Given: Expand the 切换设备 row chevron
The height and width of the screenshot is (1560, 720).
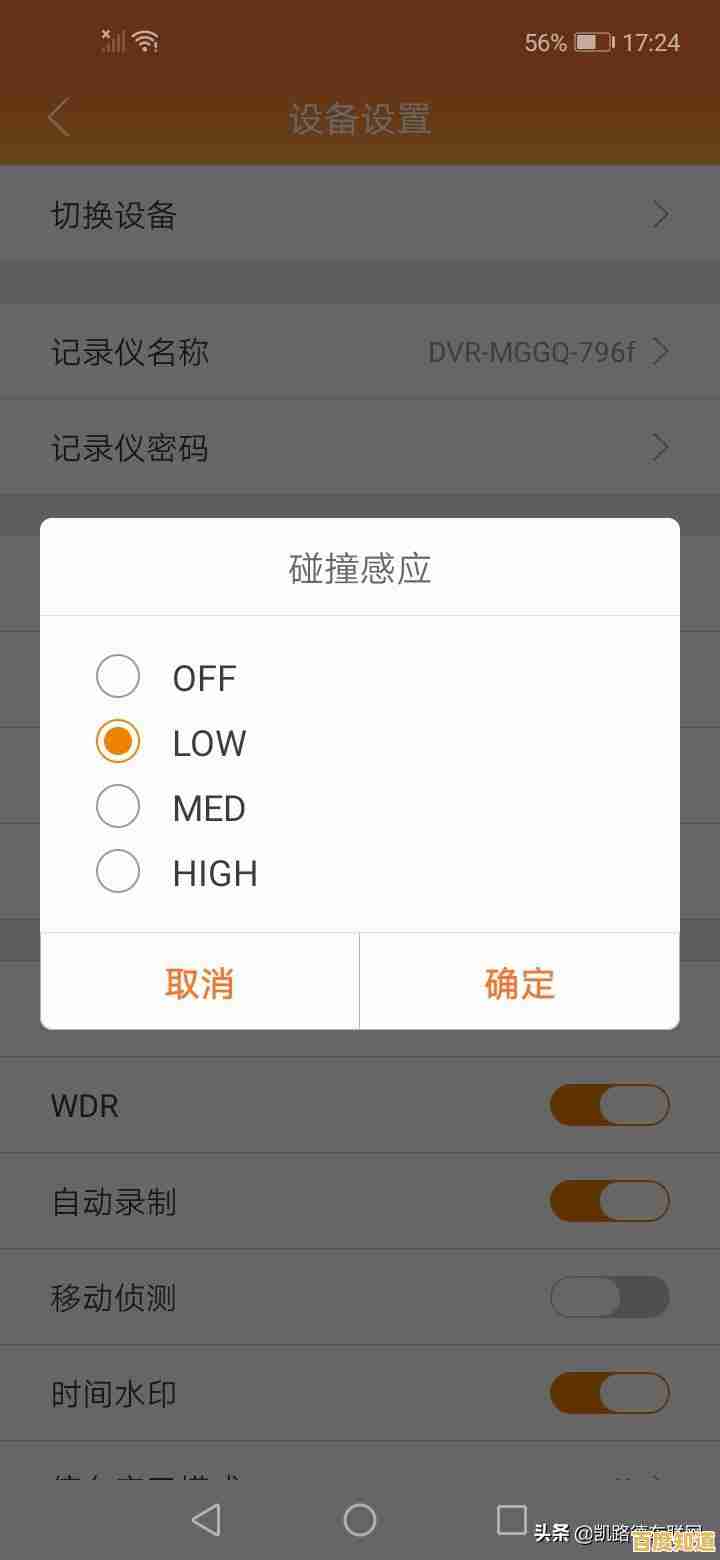Looking at the screenshot, I should pos(658,214).
